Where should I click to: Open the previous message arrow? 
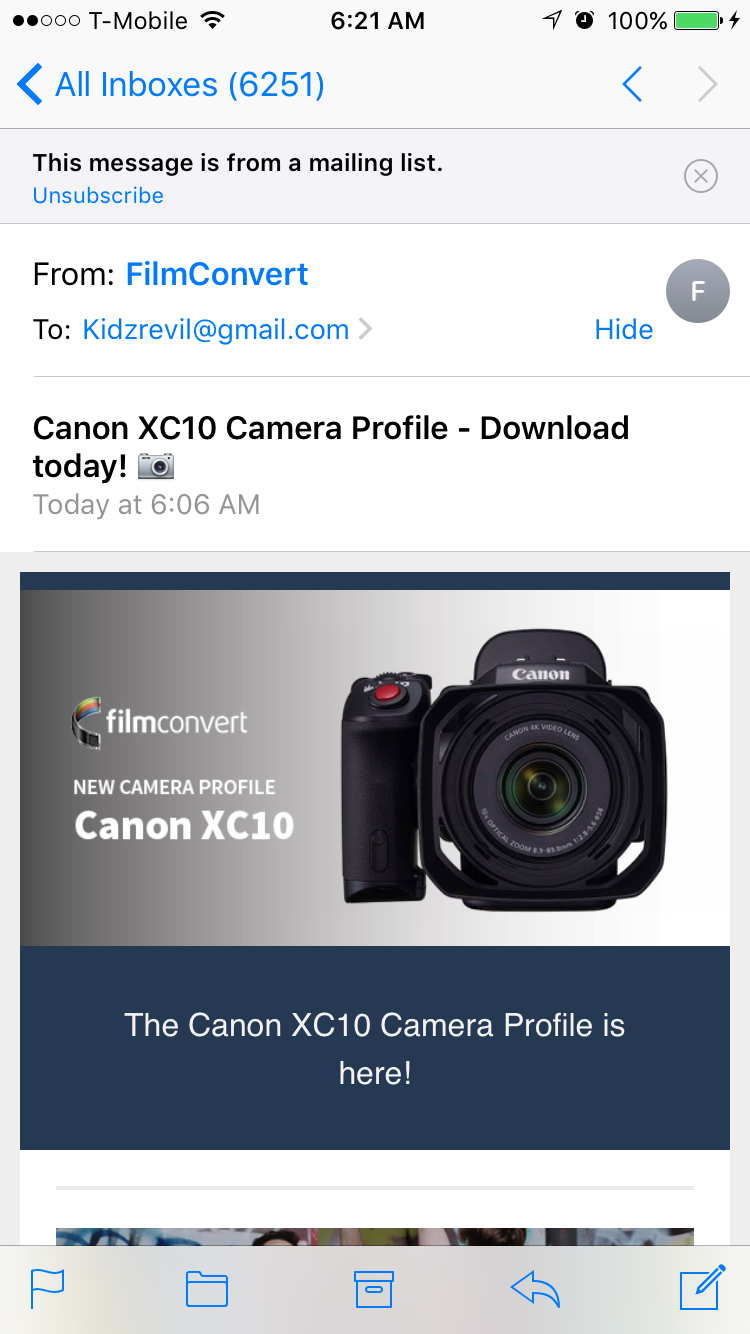coord(632,85)
